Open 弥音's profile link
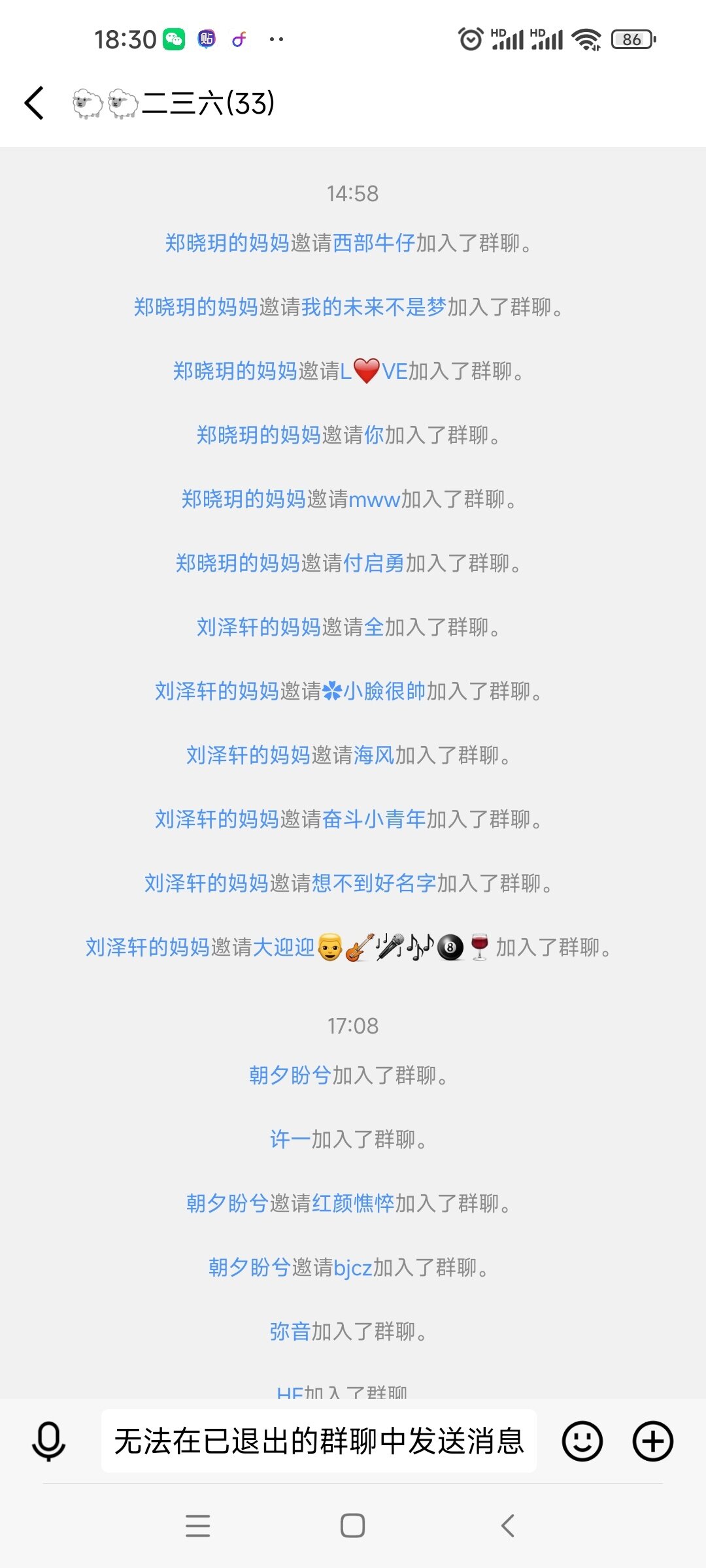706x1568 pixels. 290,1331
